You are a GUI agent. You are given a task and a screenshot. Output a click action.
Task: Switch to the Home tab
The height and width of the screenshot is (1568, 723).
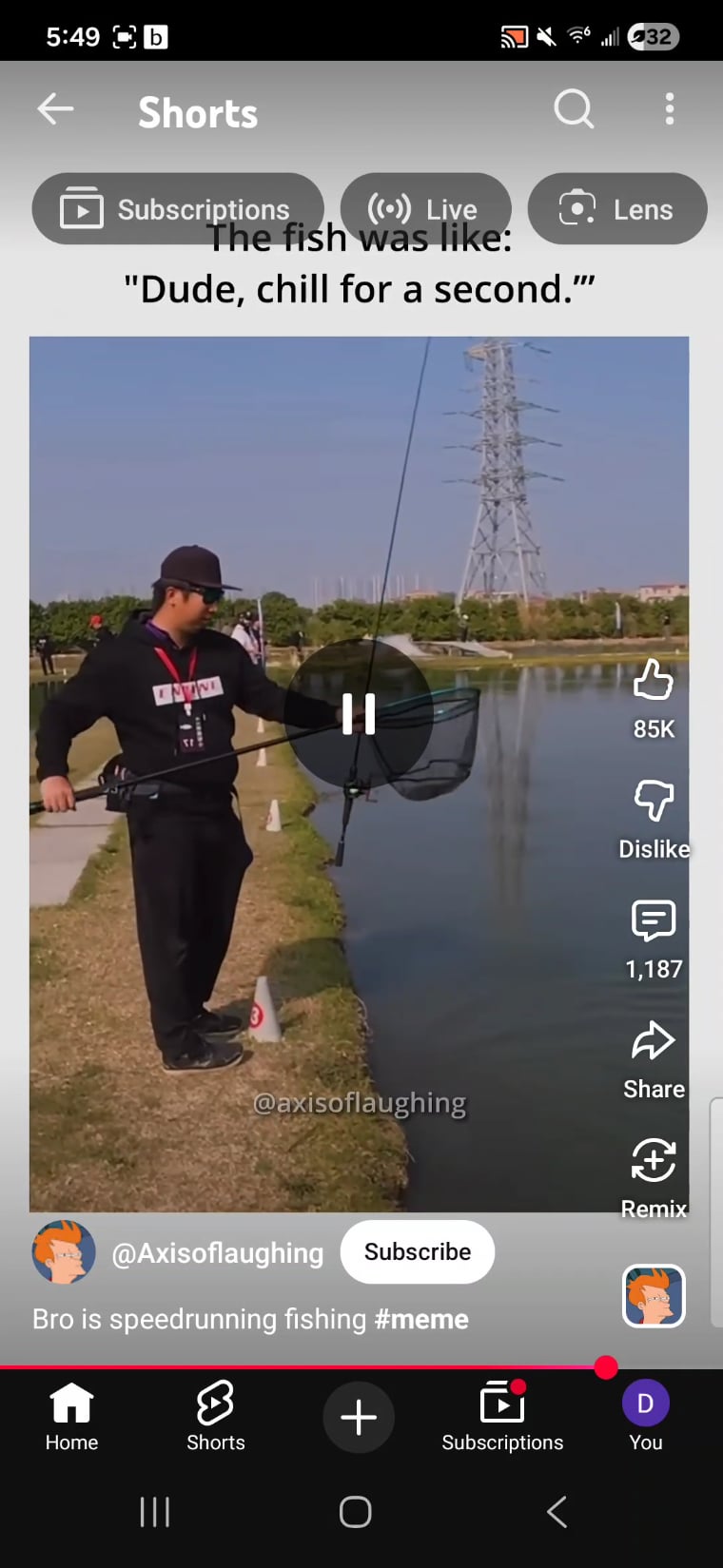(71, 1417)
